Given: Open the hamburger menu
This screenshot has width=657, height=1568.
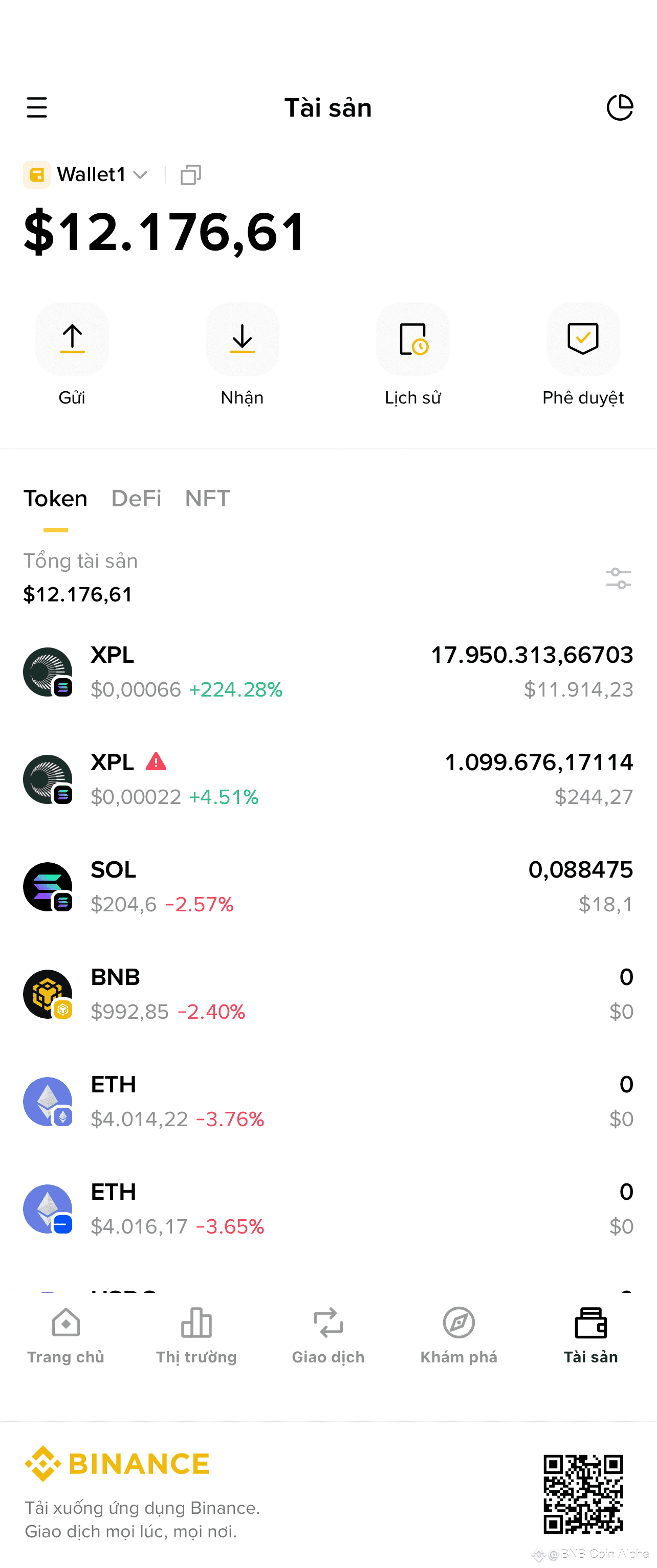Looking at the screenshot, I should [36, 107].
